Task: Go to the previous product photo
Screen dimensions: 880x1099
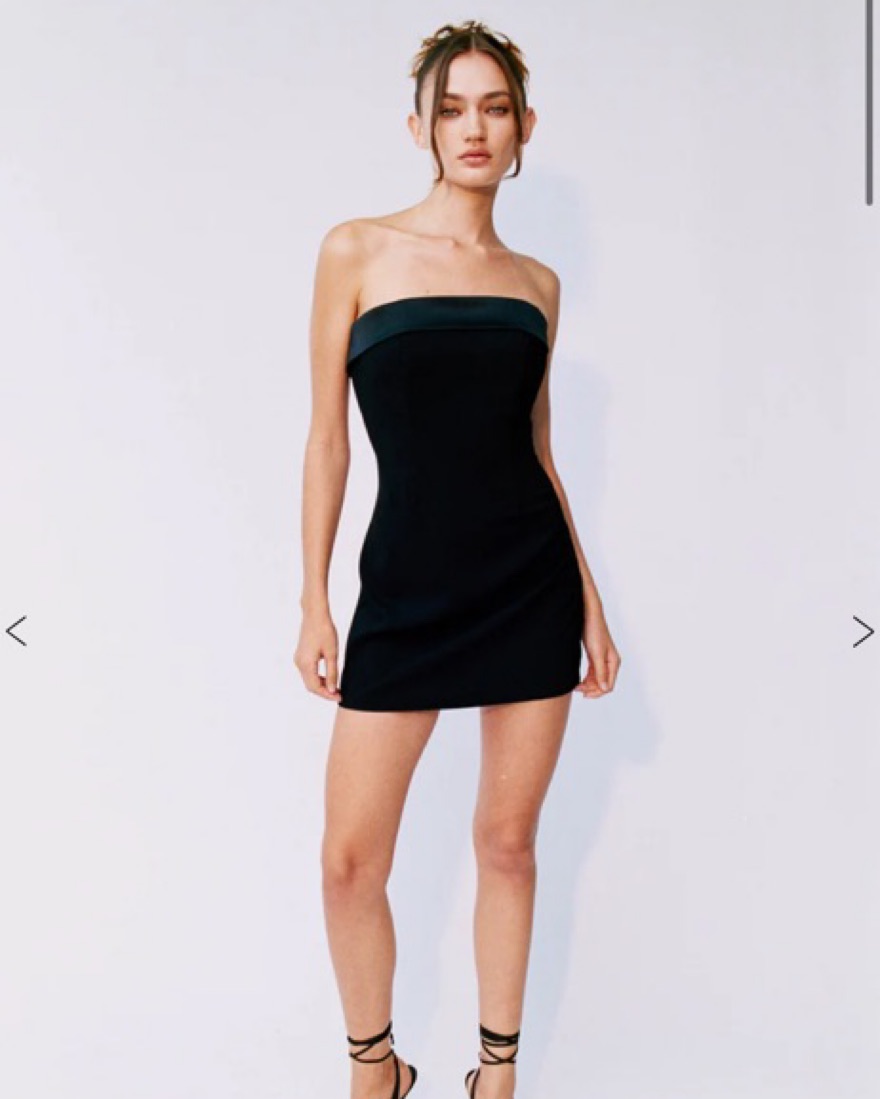Action: click(16, 631)
